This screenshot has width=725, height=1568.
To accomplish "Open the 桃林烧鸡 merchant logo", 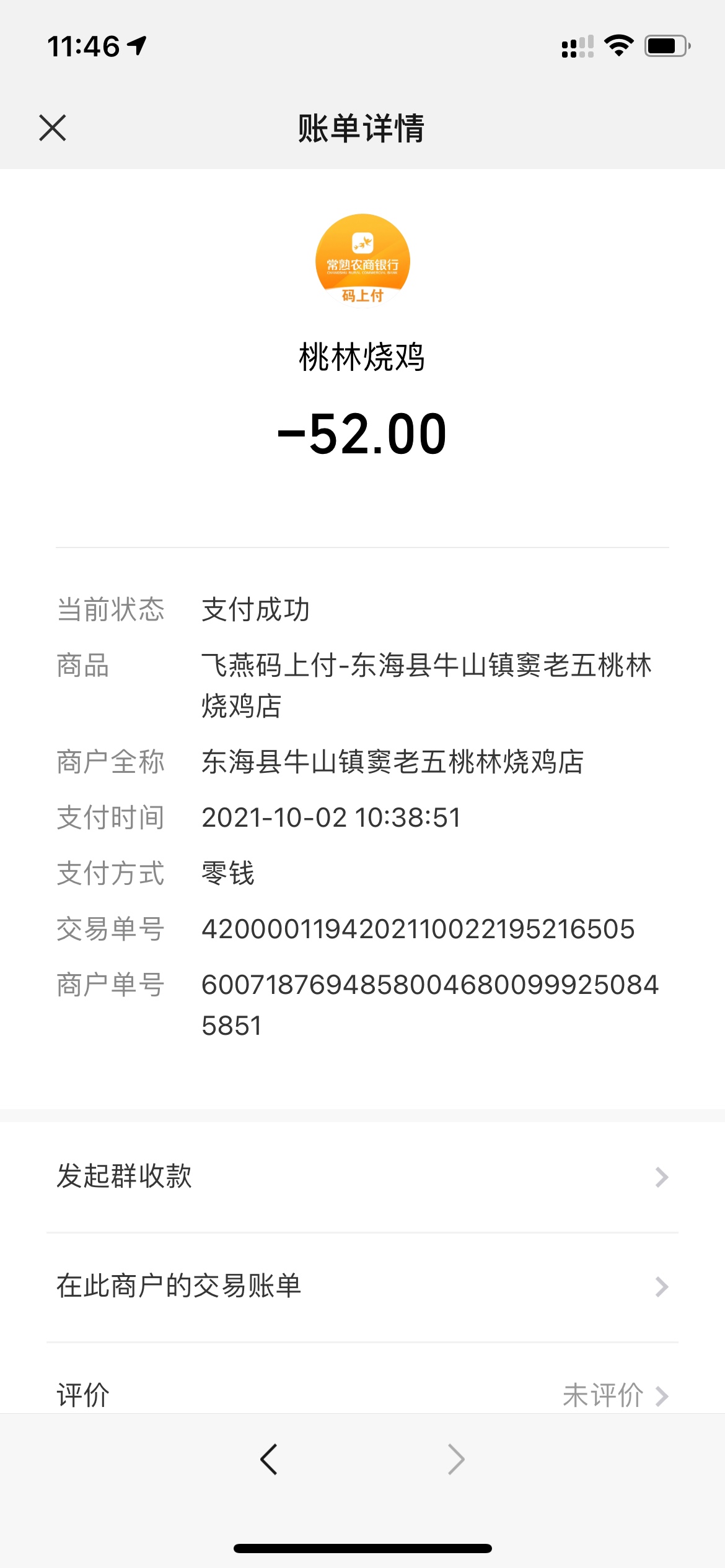I will (362, 261).
